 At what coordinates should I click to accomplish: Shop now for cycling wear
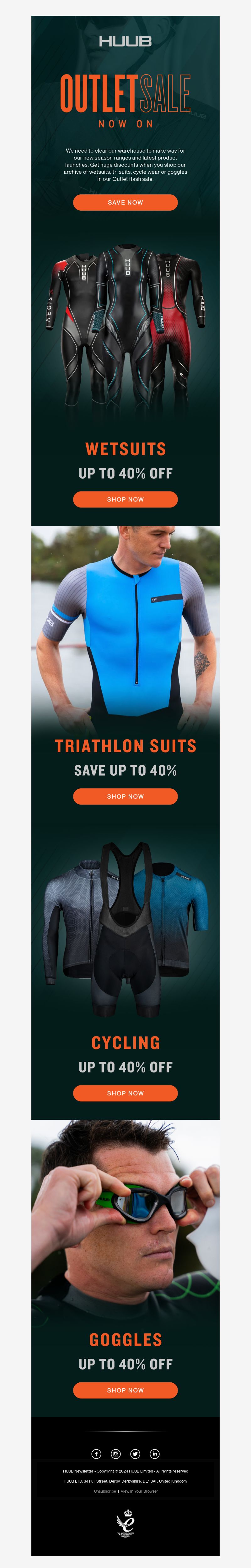pos(125,1093)
